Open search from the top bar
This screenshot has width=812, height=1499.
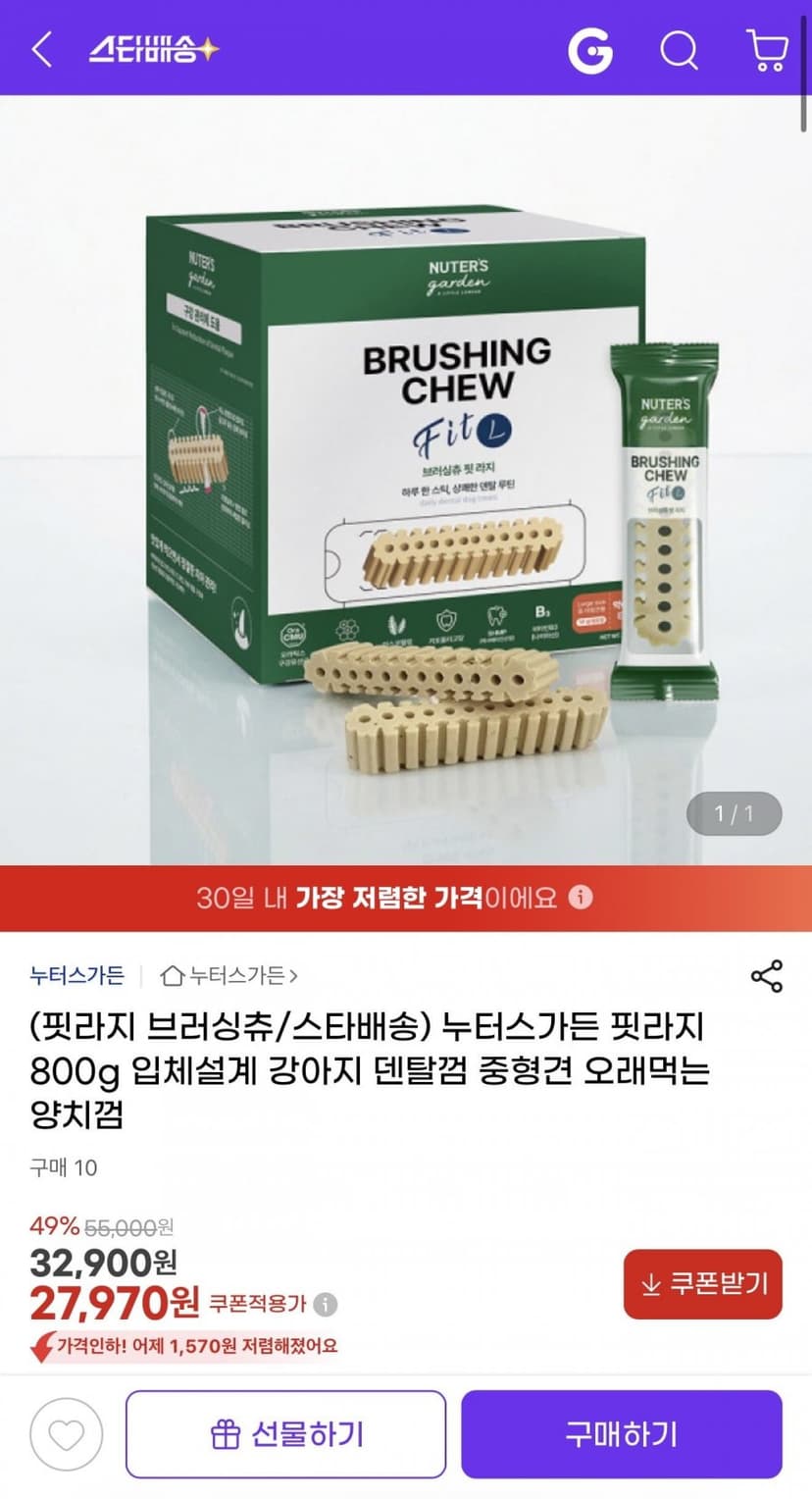pyautogui.click(x=679, y=49)
